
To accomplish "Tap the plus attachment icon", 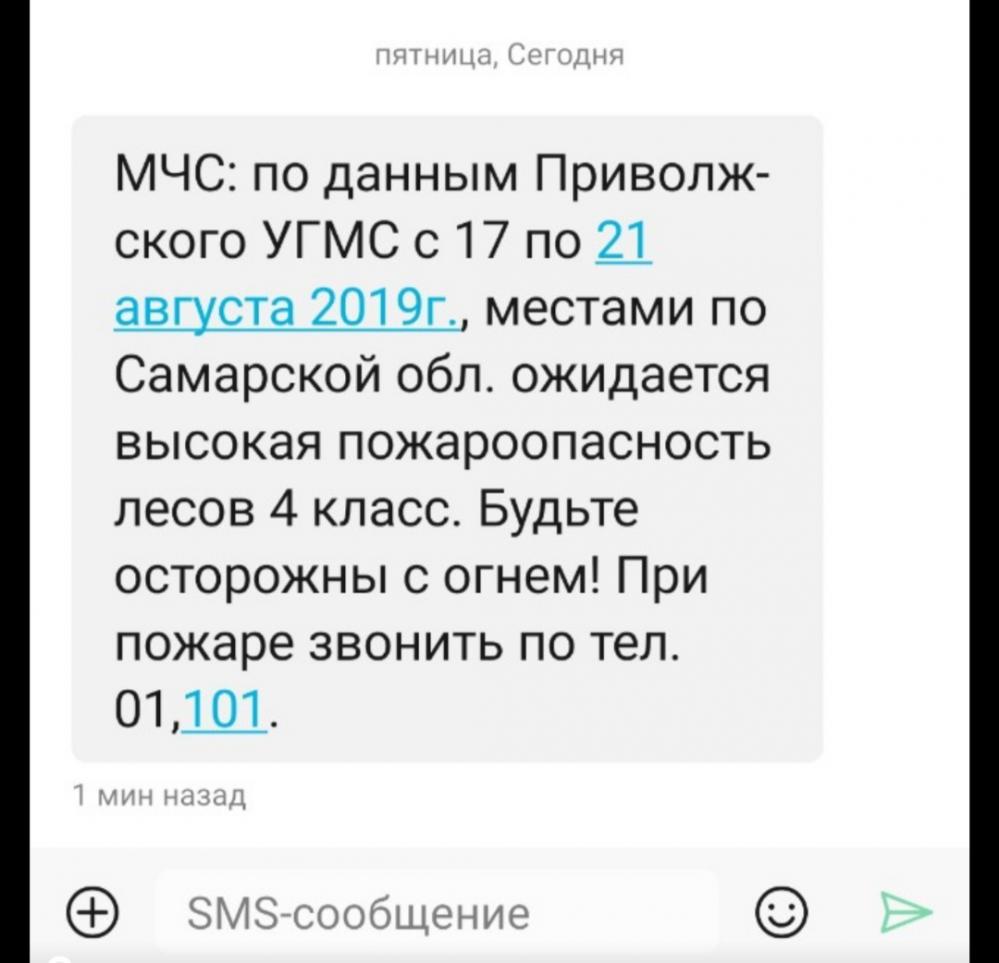I will [90, 912].
